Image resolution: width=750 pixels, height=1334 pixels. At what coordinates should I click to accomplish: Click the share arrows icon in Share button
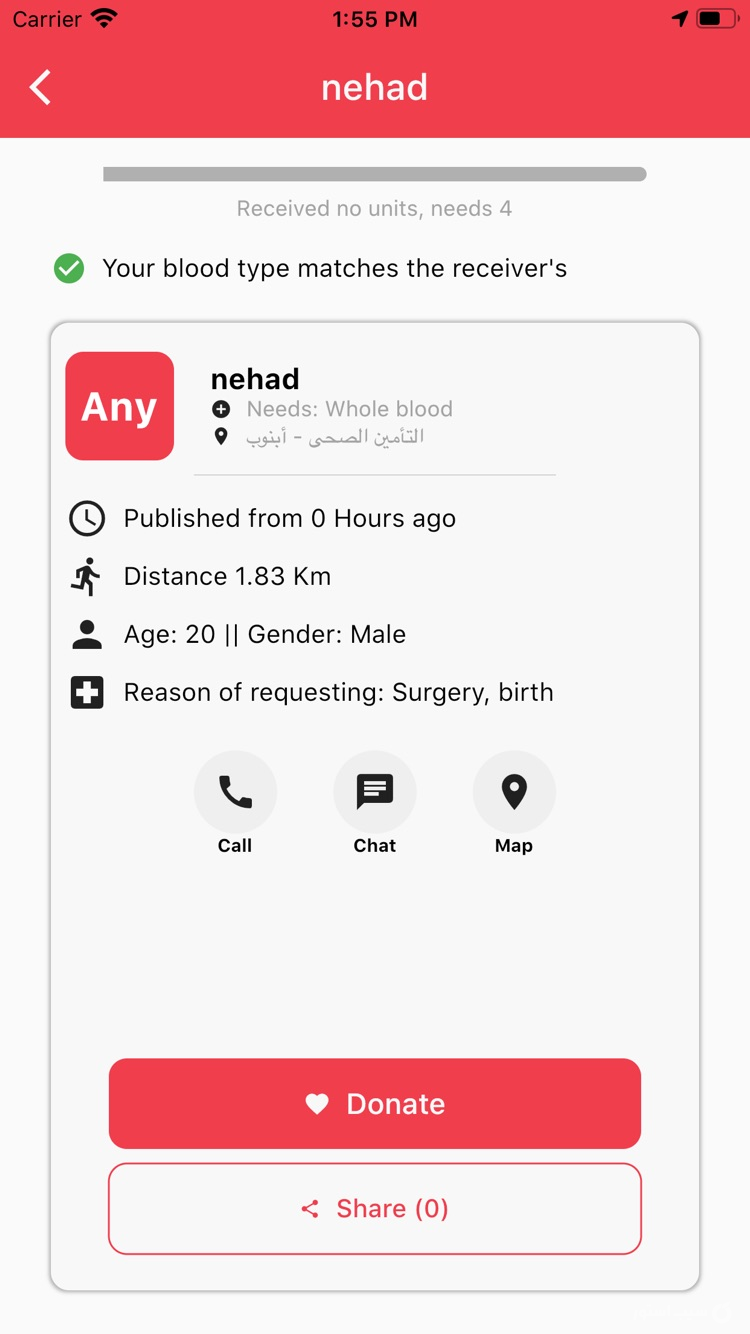(310, 1208)
